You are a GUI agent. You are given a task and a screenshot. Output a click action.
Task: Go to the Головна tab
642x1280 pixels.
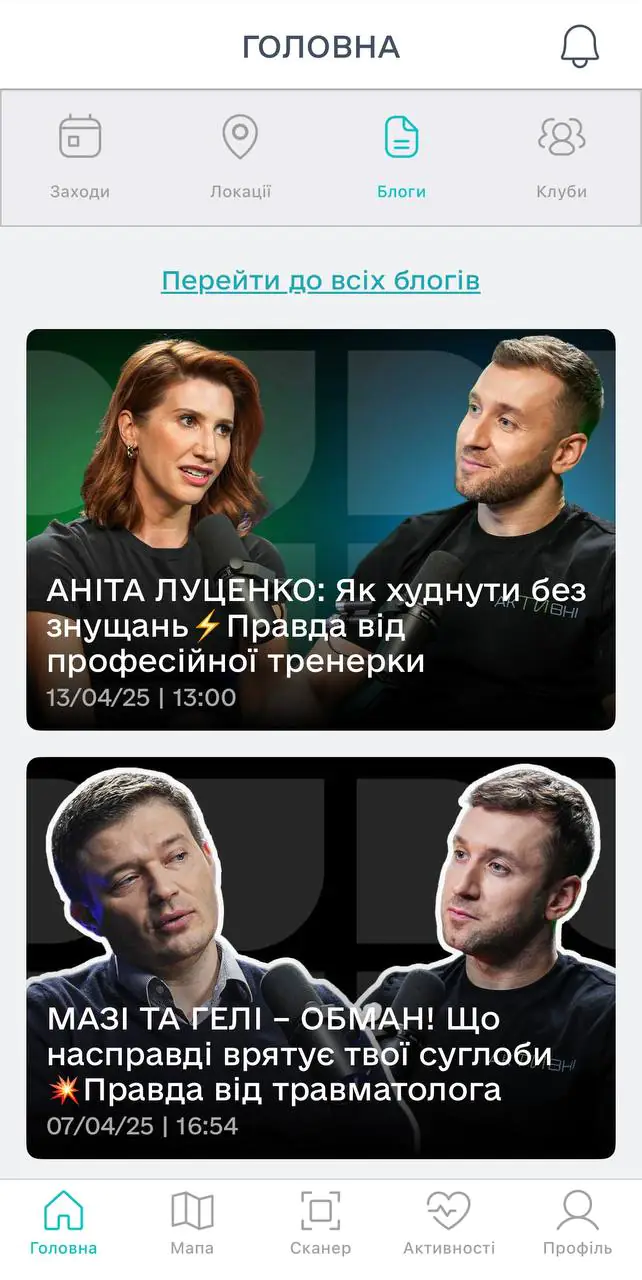click(x=64, y=1222)
